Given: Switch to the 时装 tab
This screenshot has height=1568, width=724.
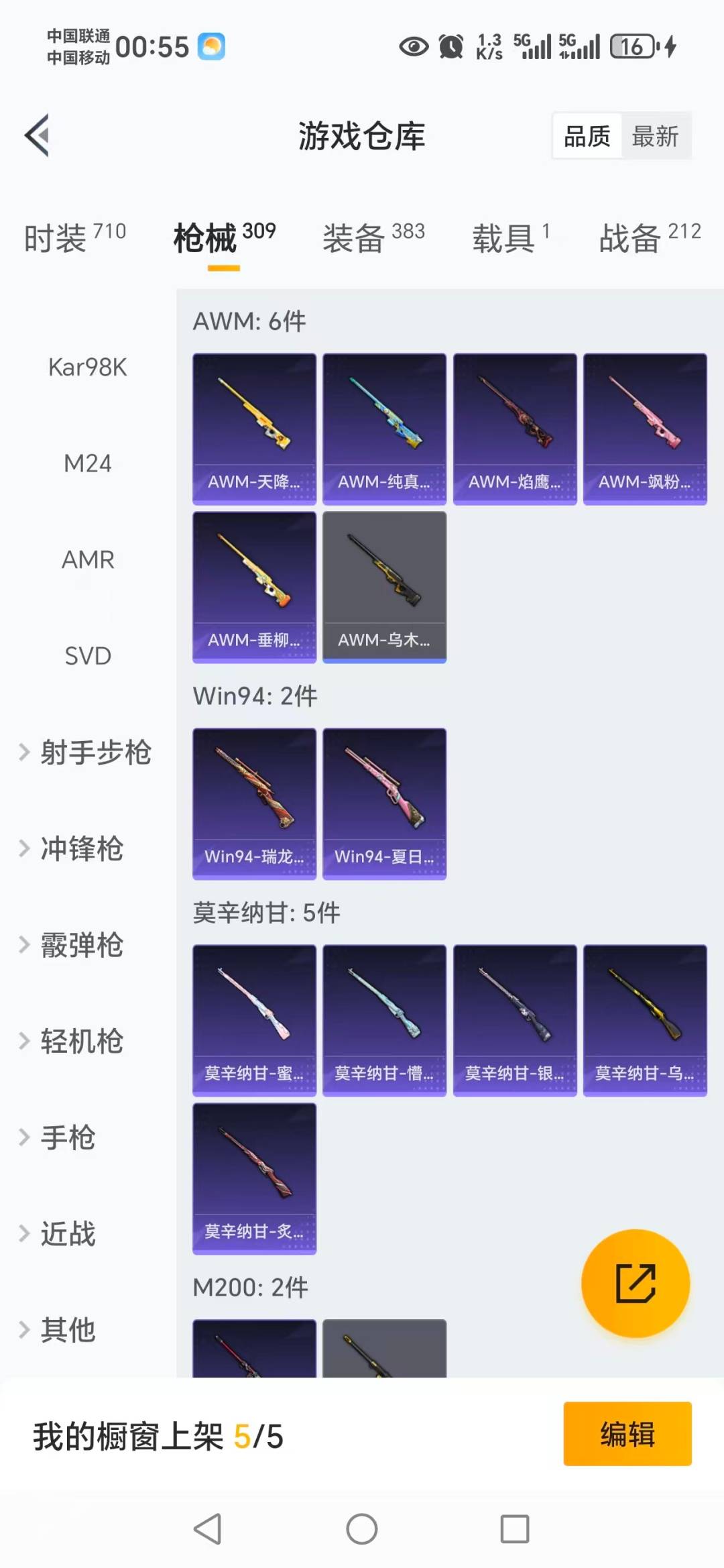Looking at the screenshot, I should 74,238.
